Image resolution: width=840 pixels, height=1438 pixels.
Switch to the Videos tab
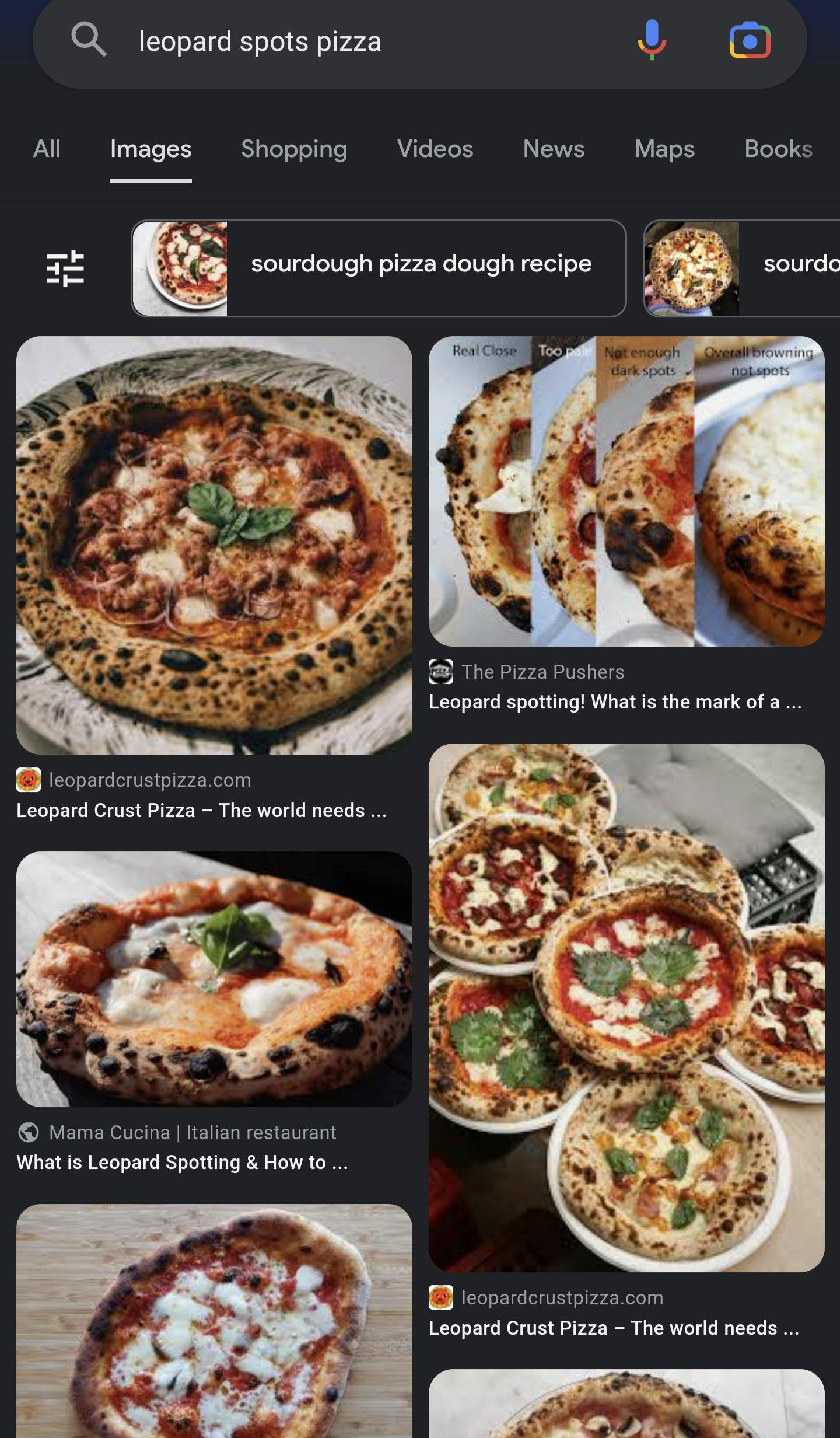[435, 149]
